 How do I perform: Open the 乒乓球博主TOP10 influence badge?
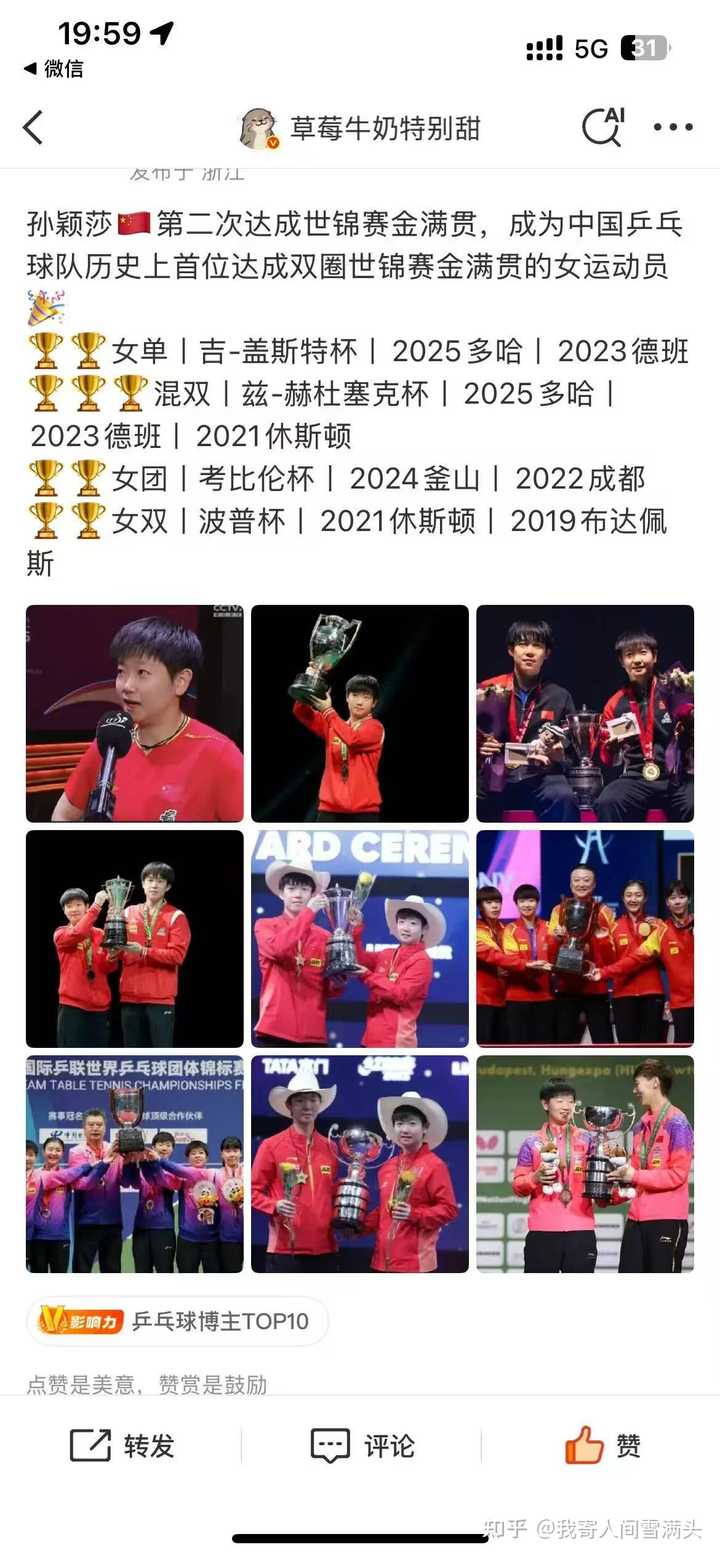click(177, 1321)
